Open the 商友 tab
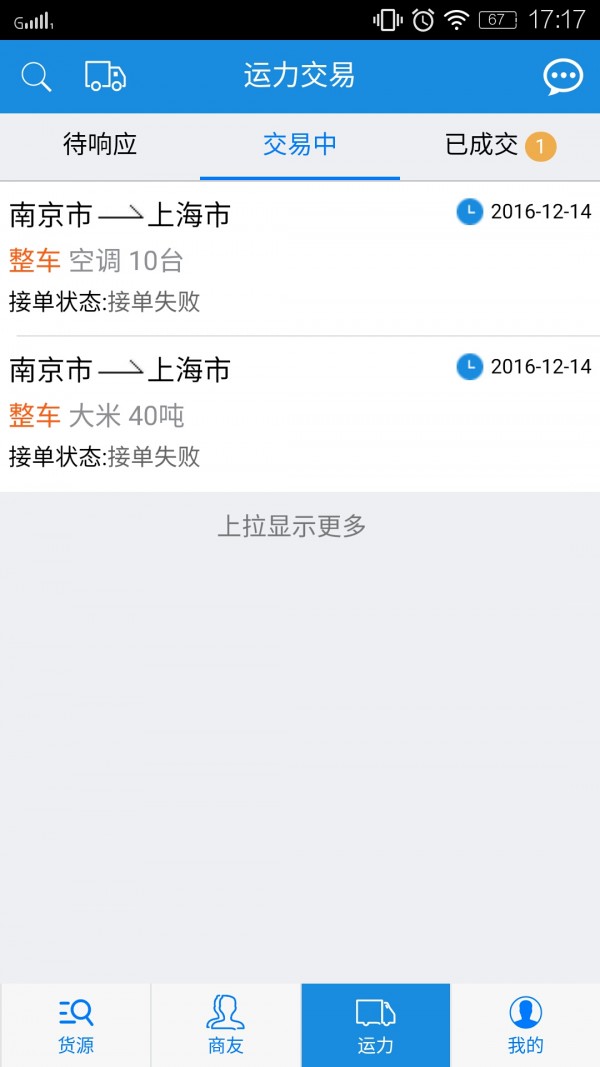The height and width of the screenshot is (1067, 600). tap(226, 1025)
